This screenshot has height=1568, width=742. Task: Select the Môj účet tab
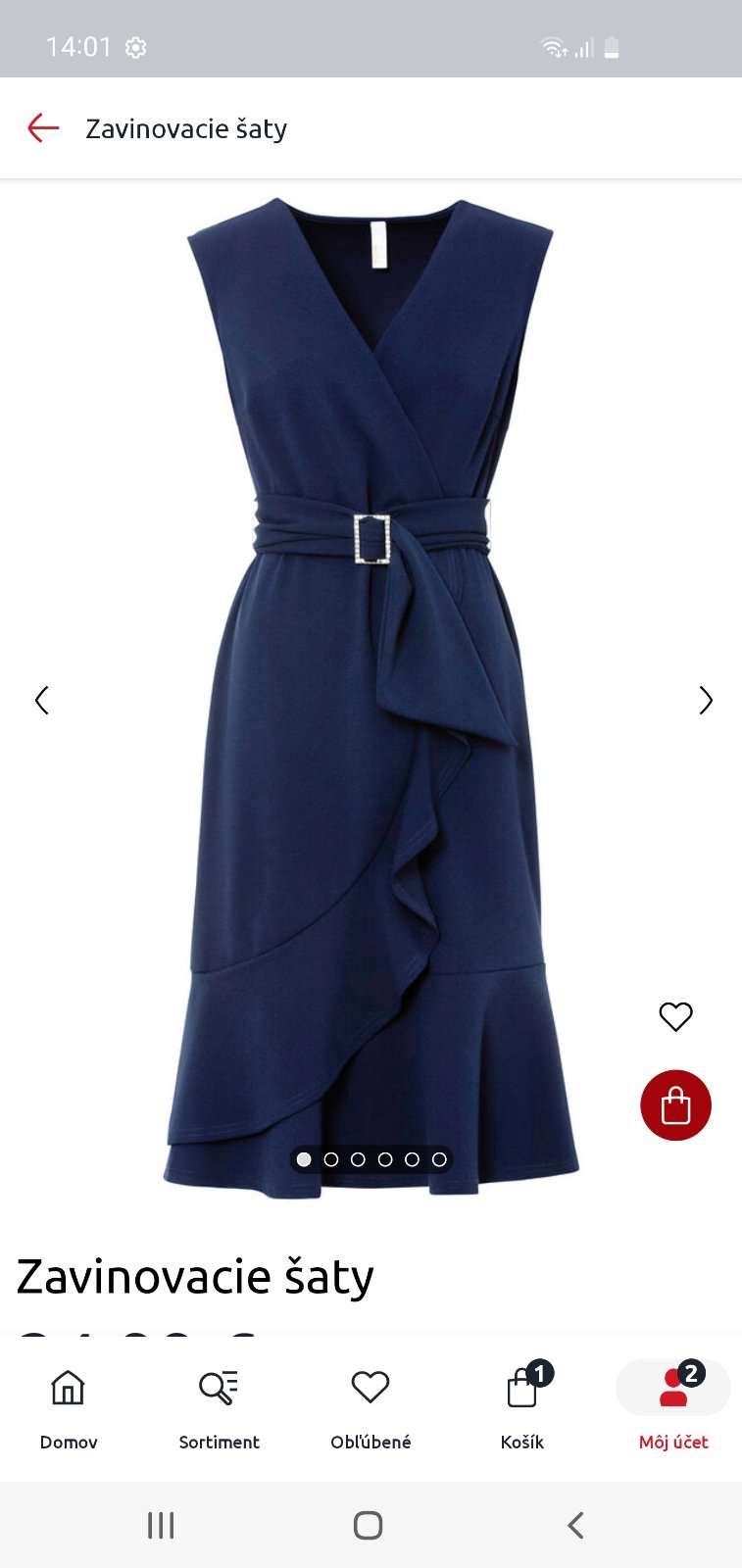coord(673,1406)
